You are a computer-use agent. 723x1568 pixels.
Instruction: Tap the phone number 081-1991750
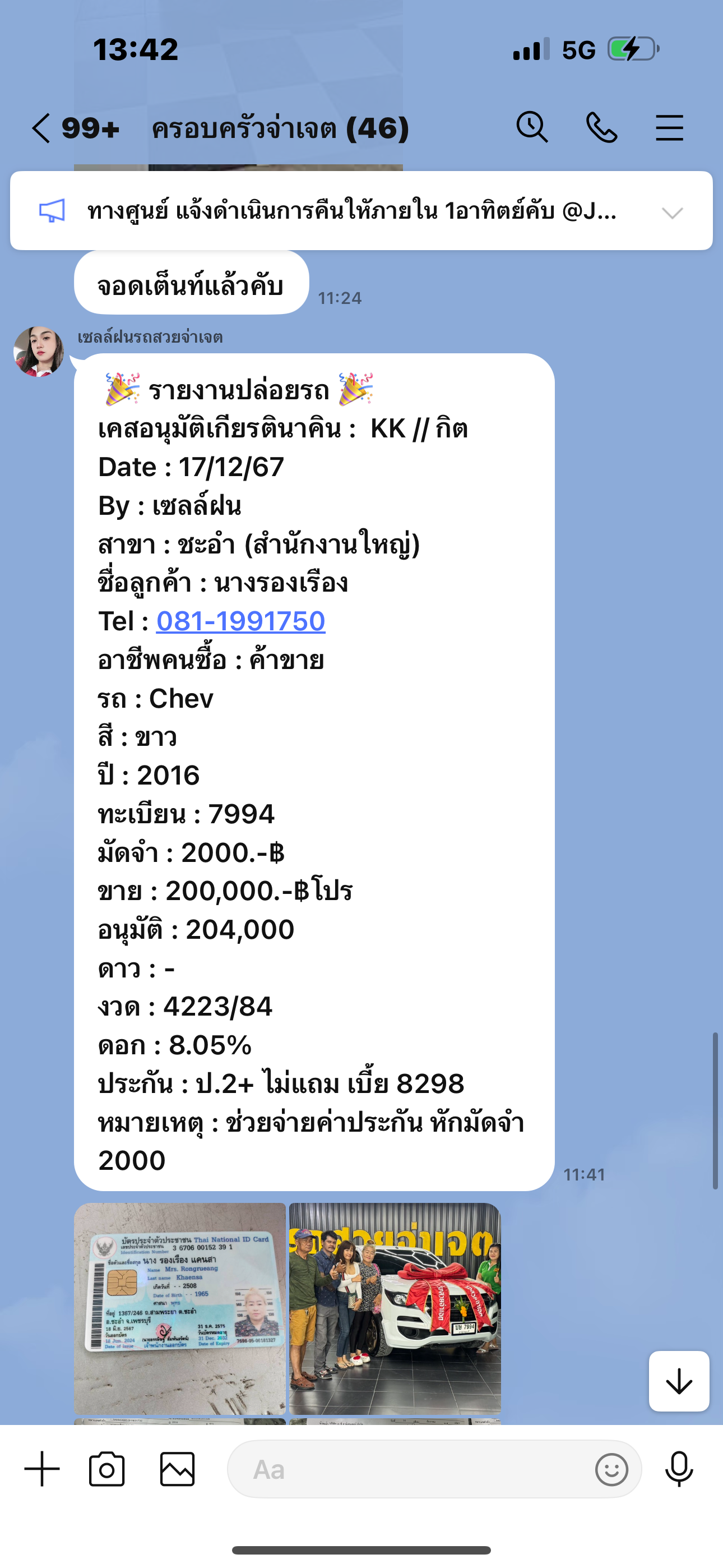[241, 621]
